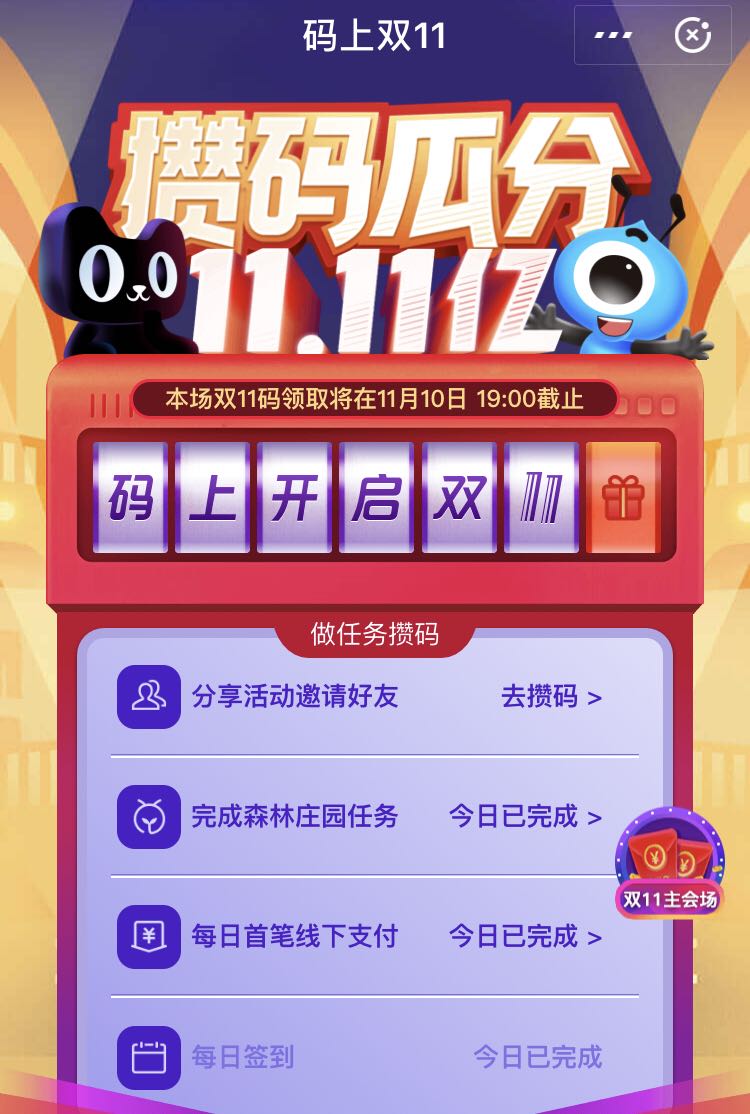Open the mini-program more options menu

coord(613,36)
